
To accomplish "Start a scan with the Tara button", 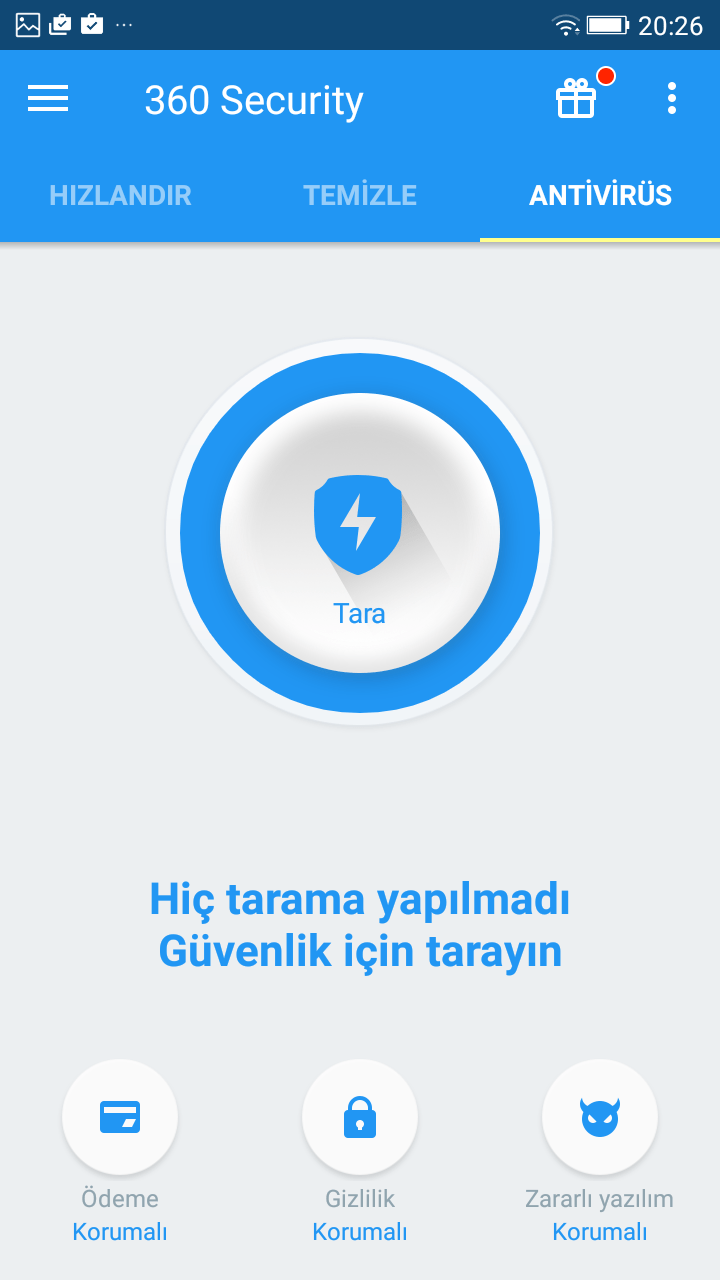I will tap(360, 532).
